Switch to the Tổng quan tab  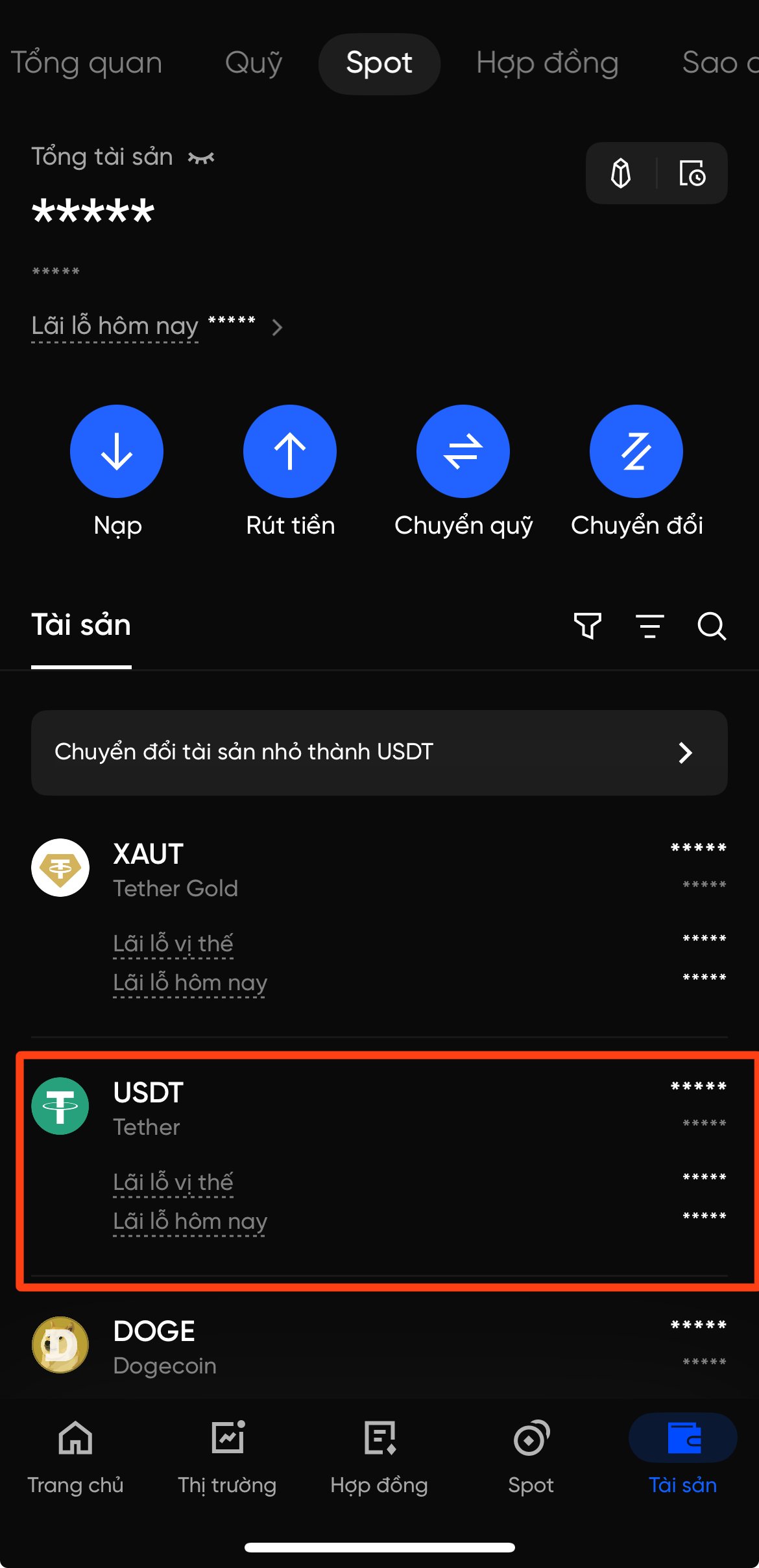(x=86, y=63)
